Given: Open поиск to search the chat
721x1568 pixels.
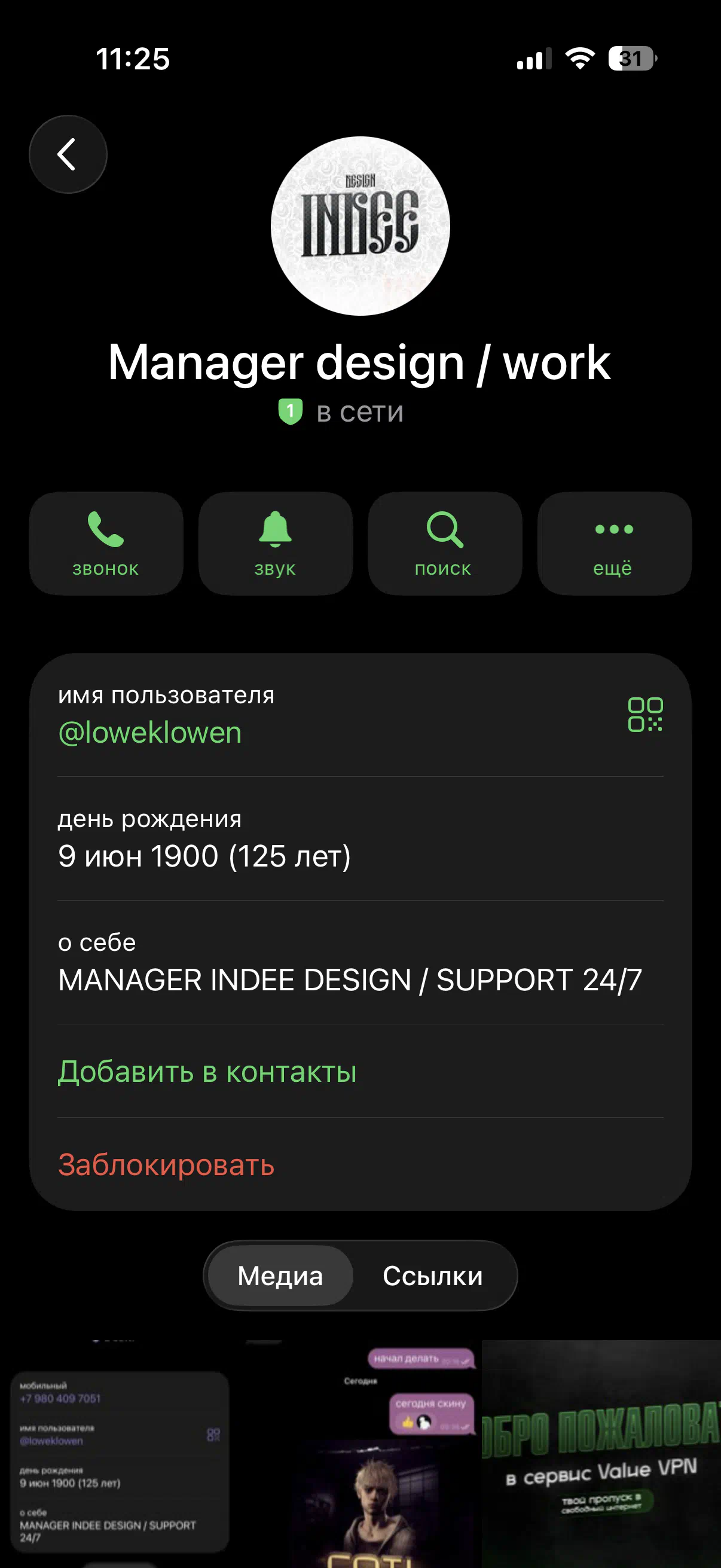Looking at the screenshot, I should click(x=444, y=543).
